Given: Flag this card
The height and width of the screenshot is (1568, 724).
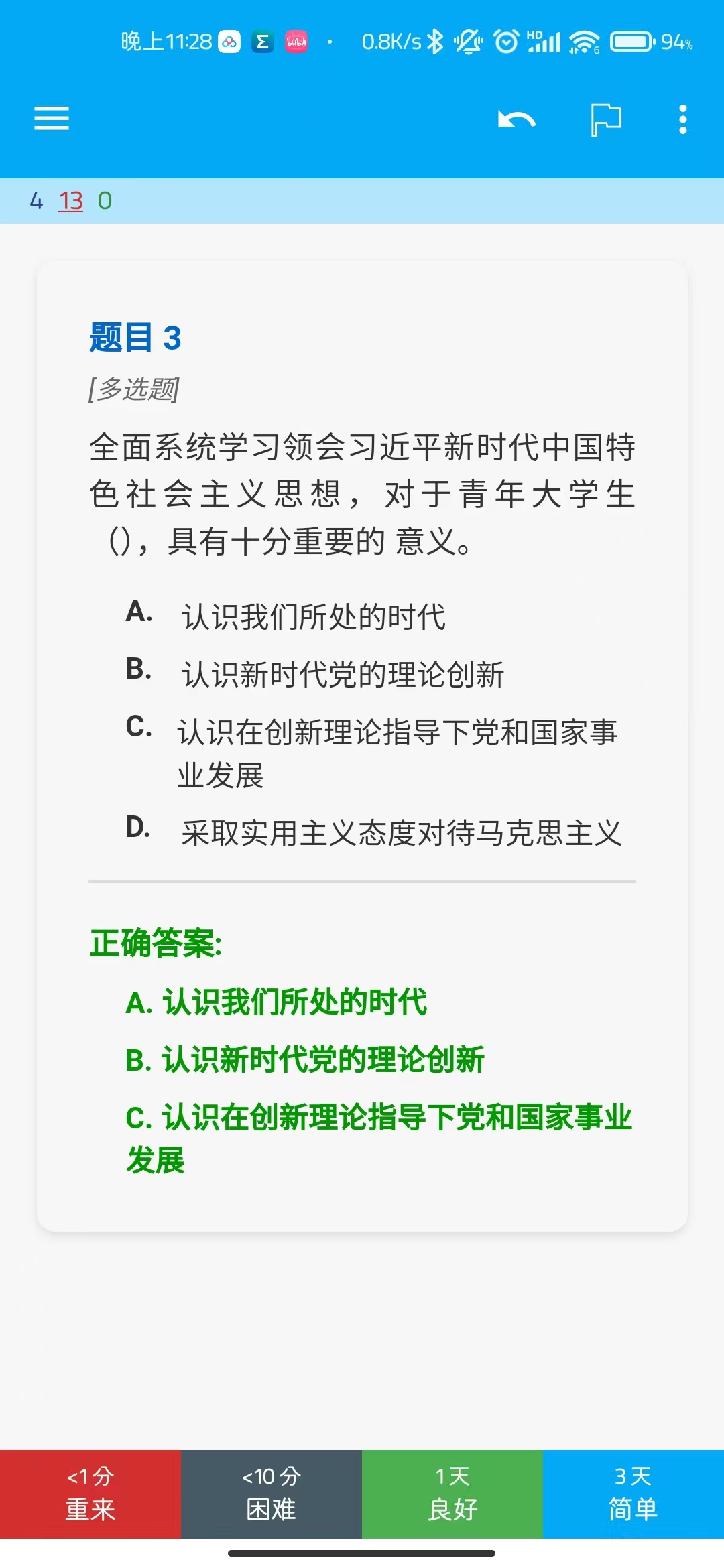Looking at the screenshot, I should click(606, 119).
